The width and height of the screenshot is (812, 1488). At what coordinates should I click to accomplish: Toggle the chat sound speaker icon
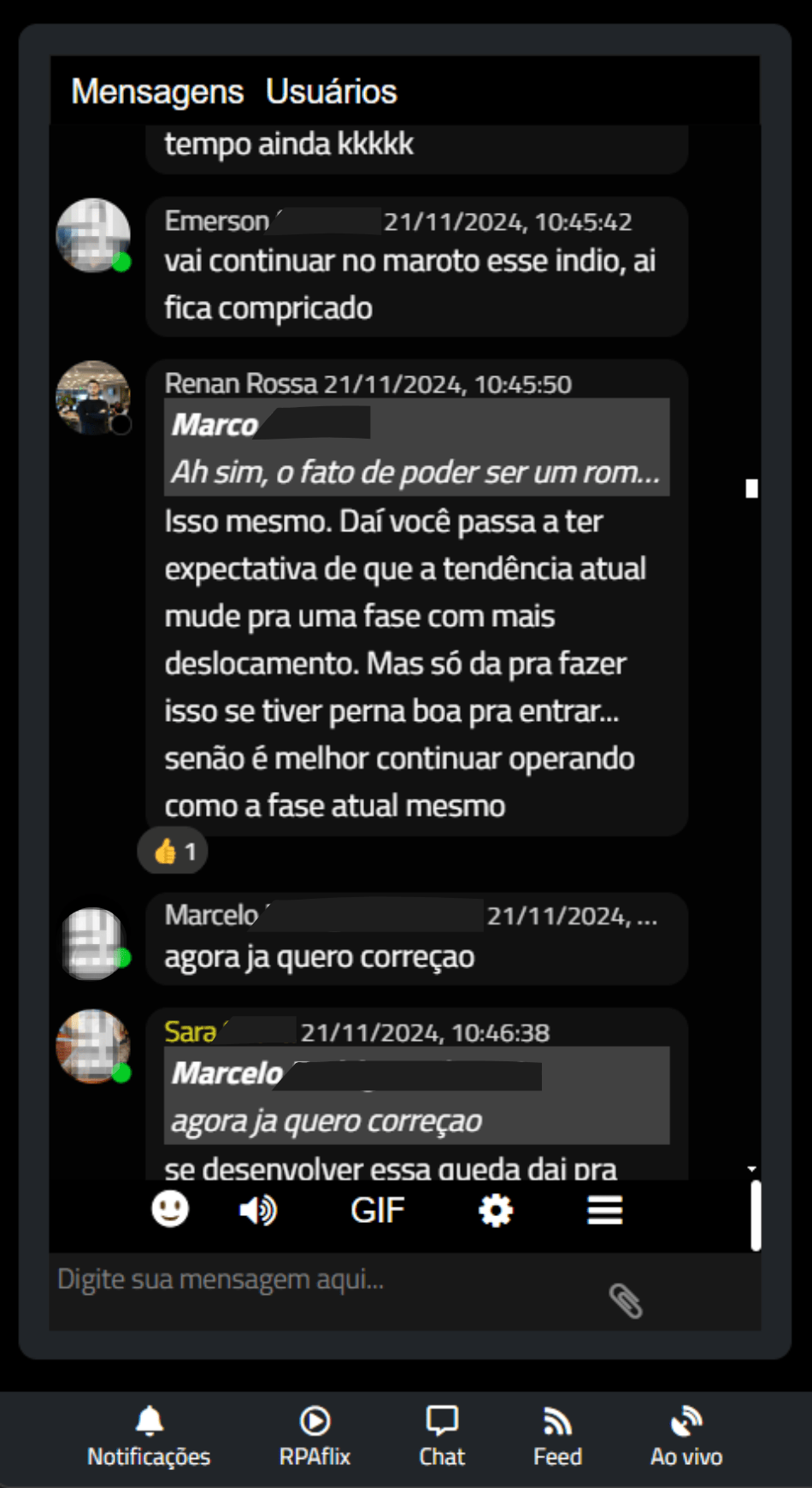coord(258,1210)
